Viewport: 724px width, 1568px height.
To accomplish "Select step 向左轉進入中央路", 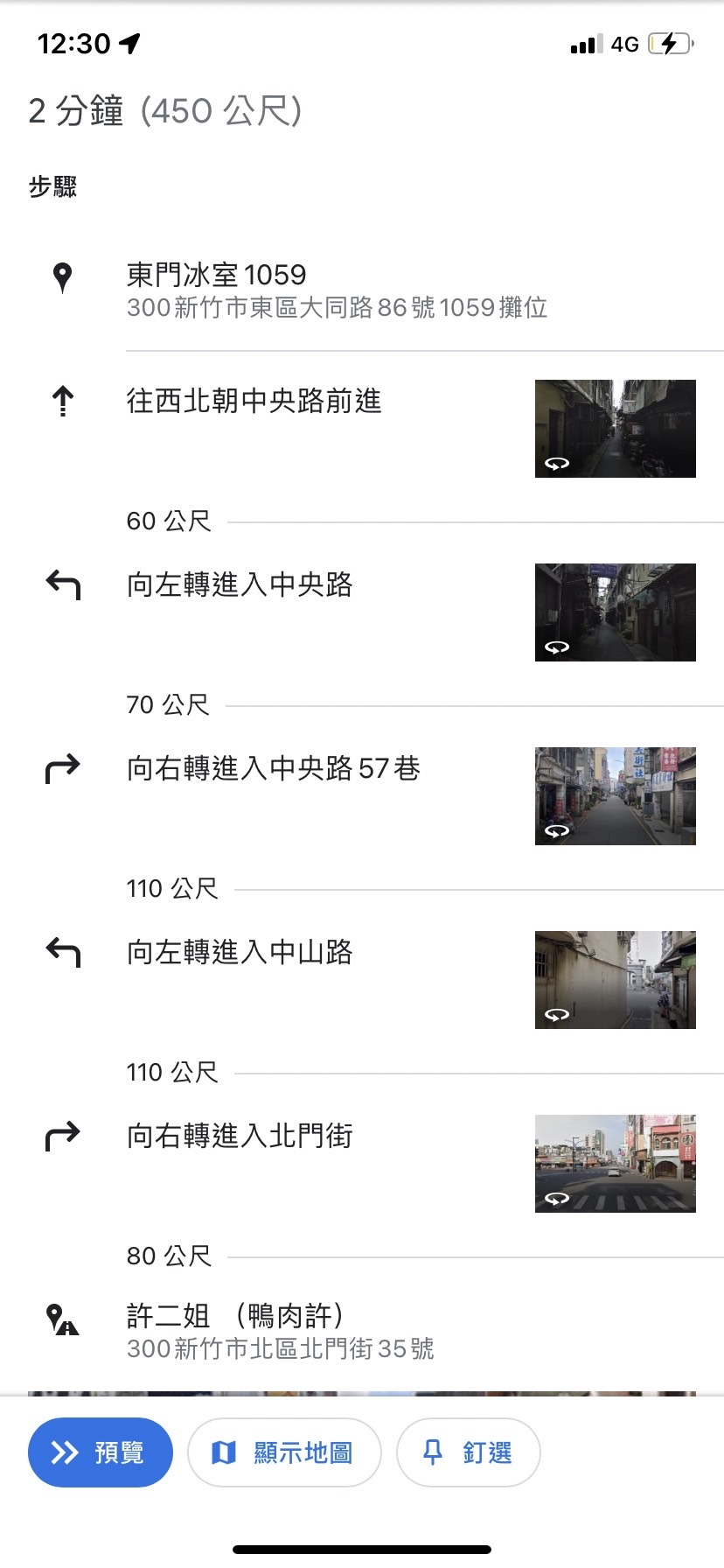I will click(240, 584).
